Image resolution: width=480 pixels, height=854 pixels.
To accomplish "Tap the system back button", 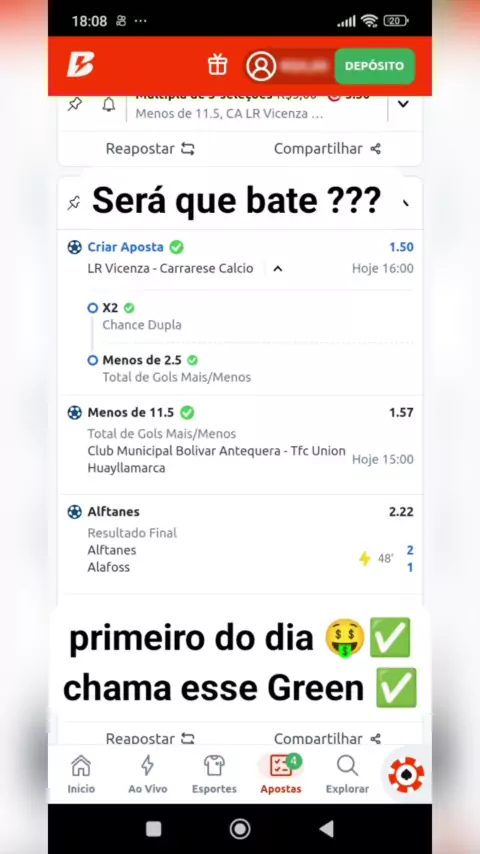I will 326,829.
